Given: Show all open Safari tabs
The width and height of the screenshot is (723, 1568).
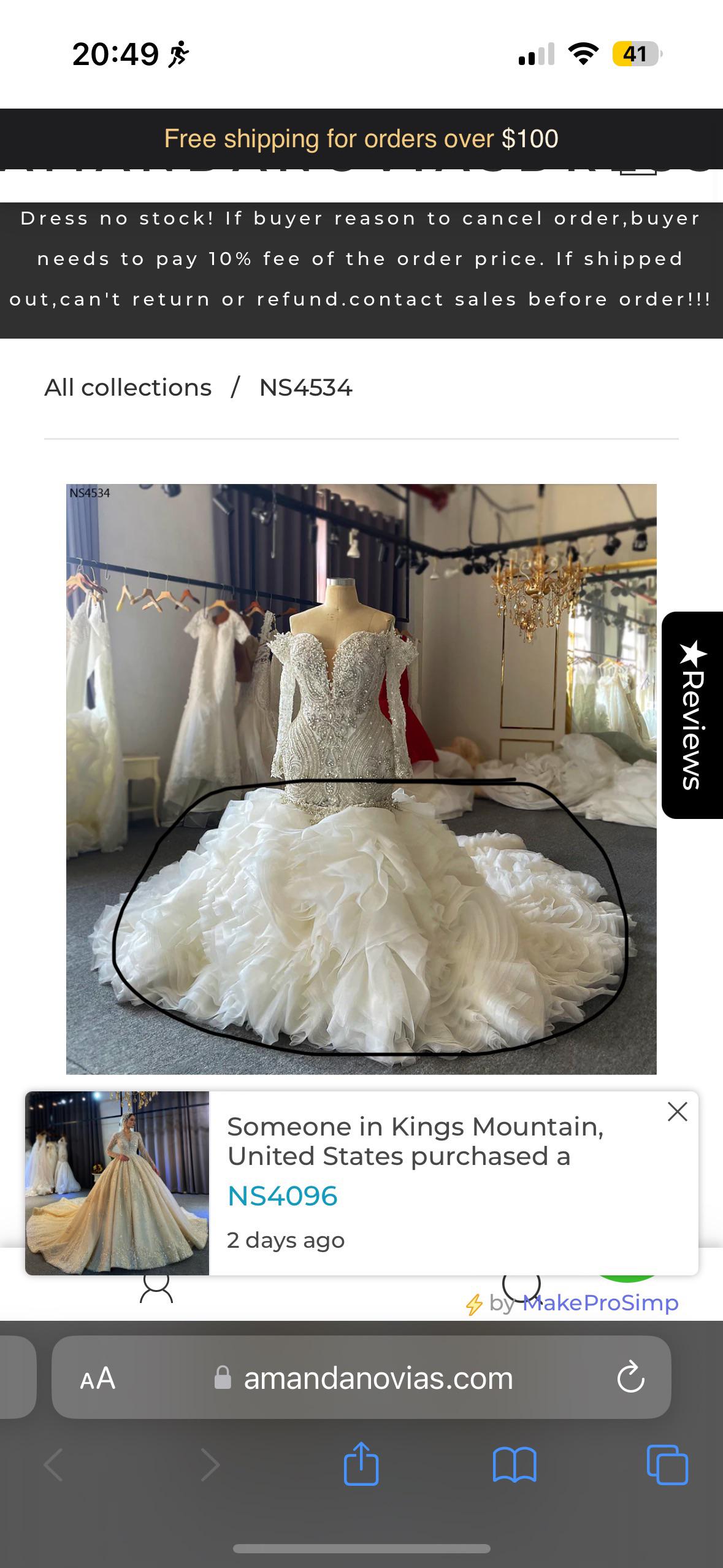Looking at the screenshot, I should tap(667, 1464).
